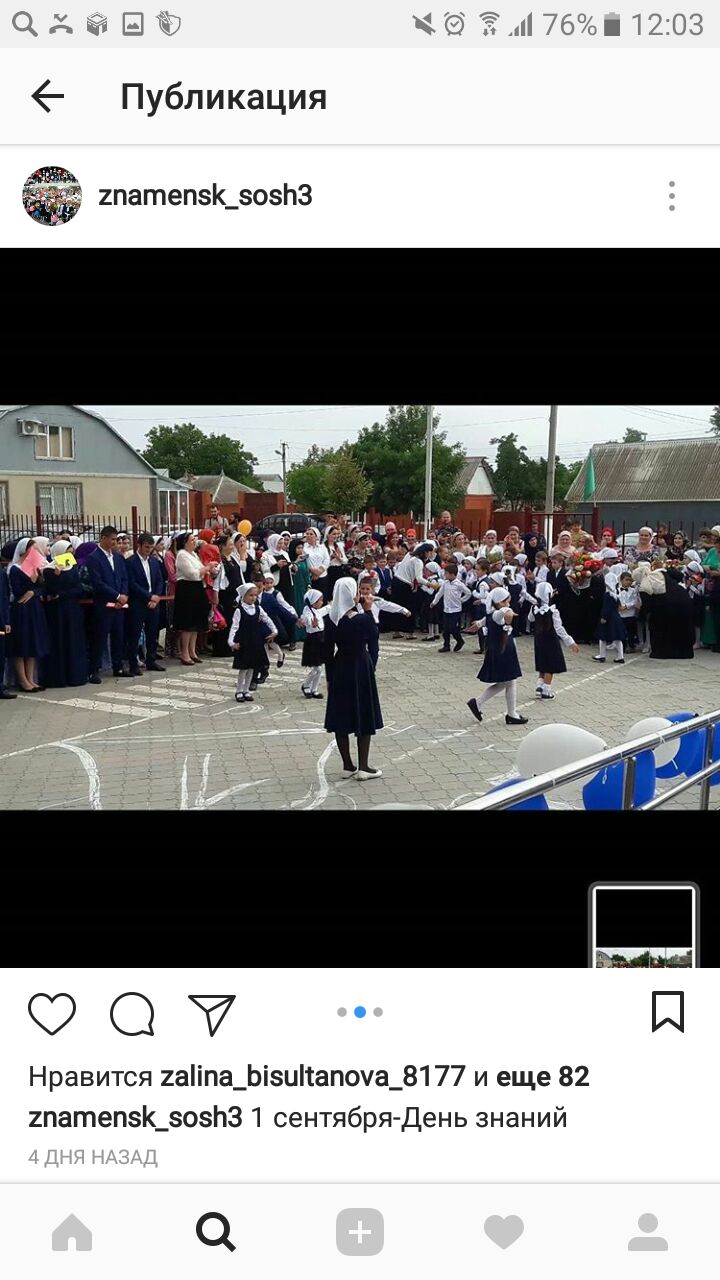
Task: Open the activity heart tab
Action: pos(504,1232)
